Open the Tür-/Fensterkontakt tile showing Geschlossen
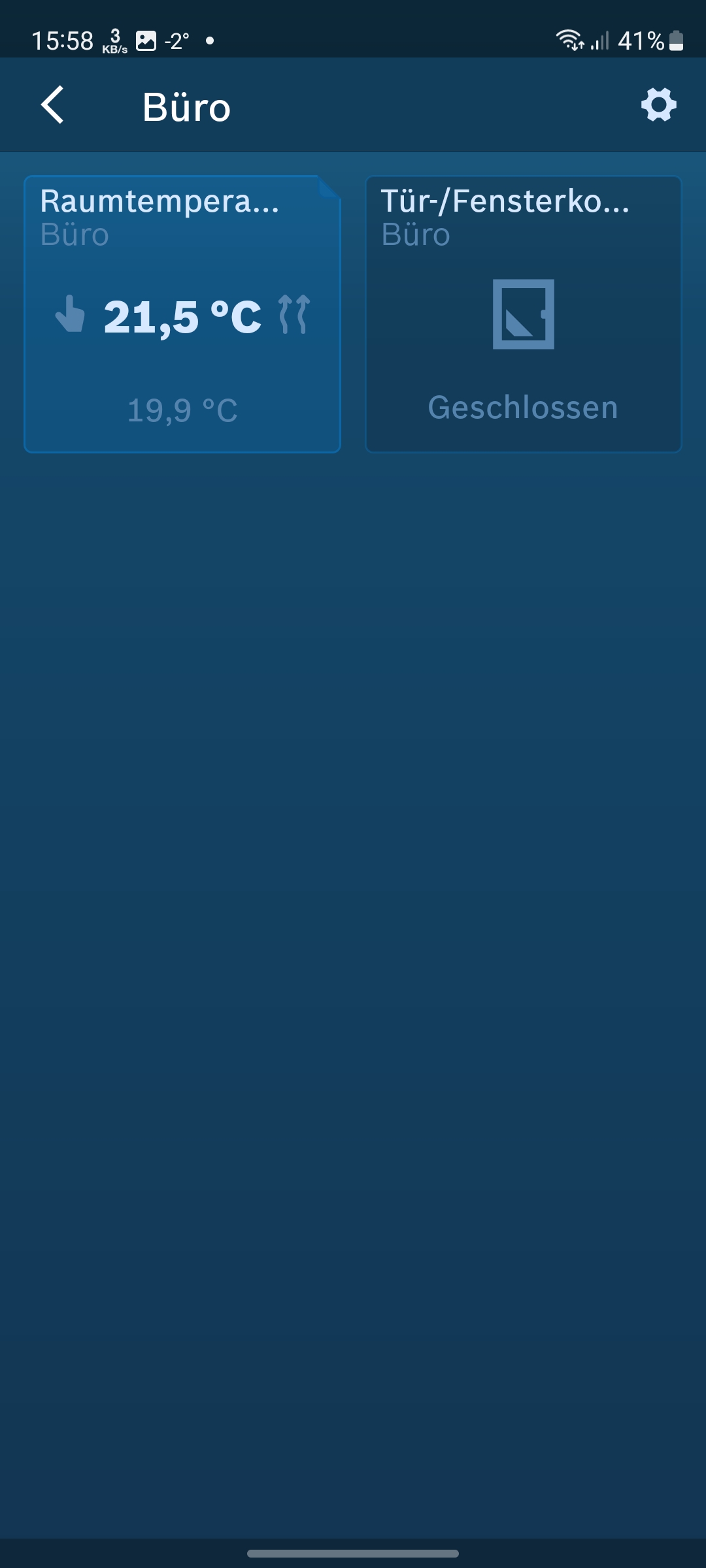This screenshot has height=1568, width=706. (x=523, y=314)
